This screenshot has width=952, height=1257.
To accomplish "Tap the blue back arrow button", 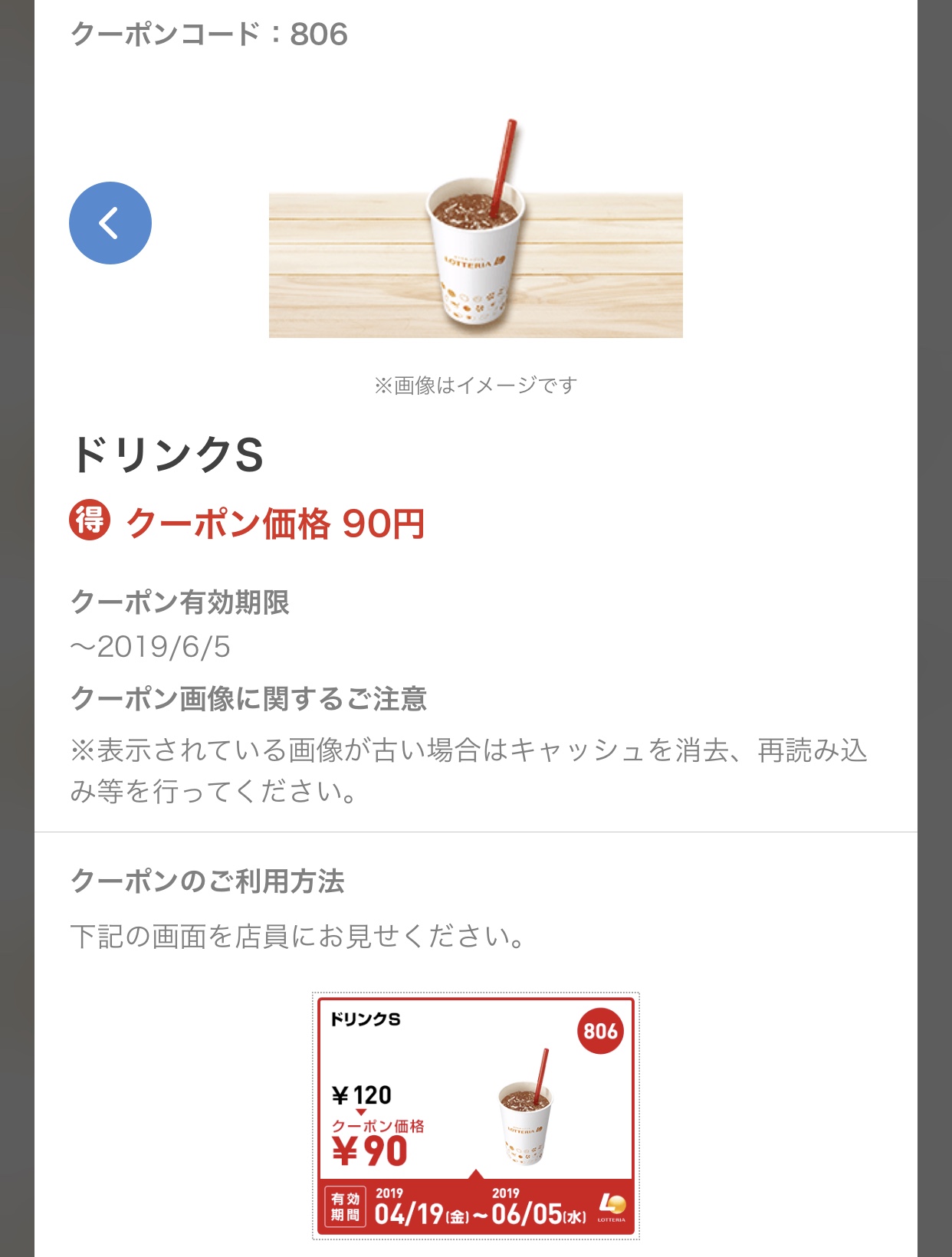I will tap(110, 223).
